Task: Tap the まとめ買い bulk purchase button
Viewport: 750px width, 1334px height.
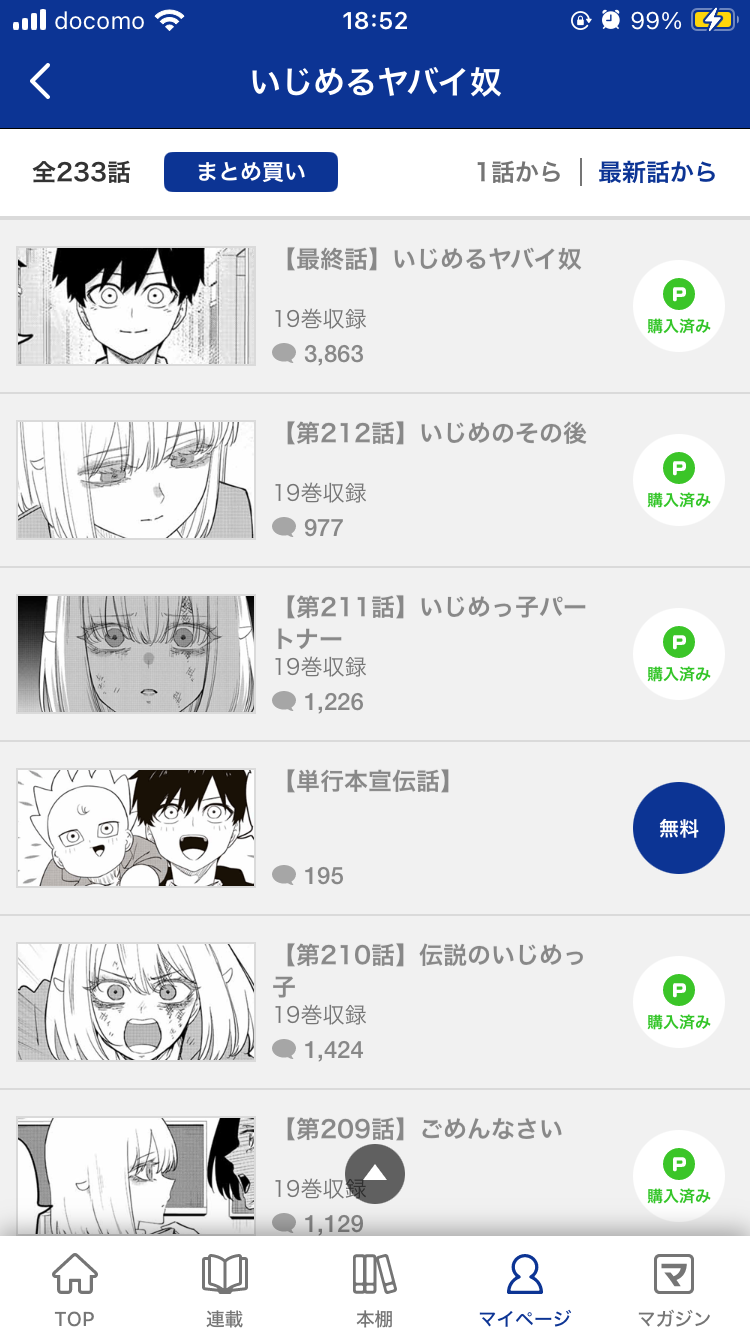Action: (x=251, y=172)
